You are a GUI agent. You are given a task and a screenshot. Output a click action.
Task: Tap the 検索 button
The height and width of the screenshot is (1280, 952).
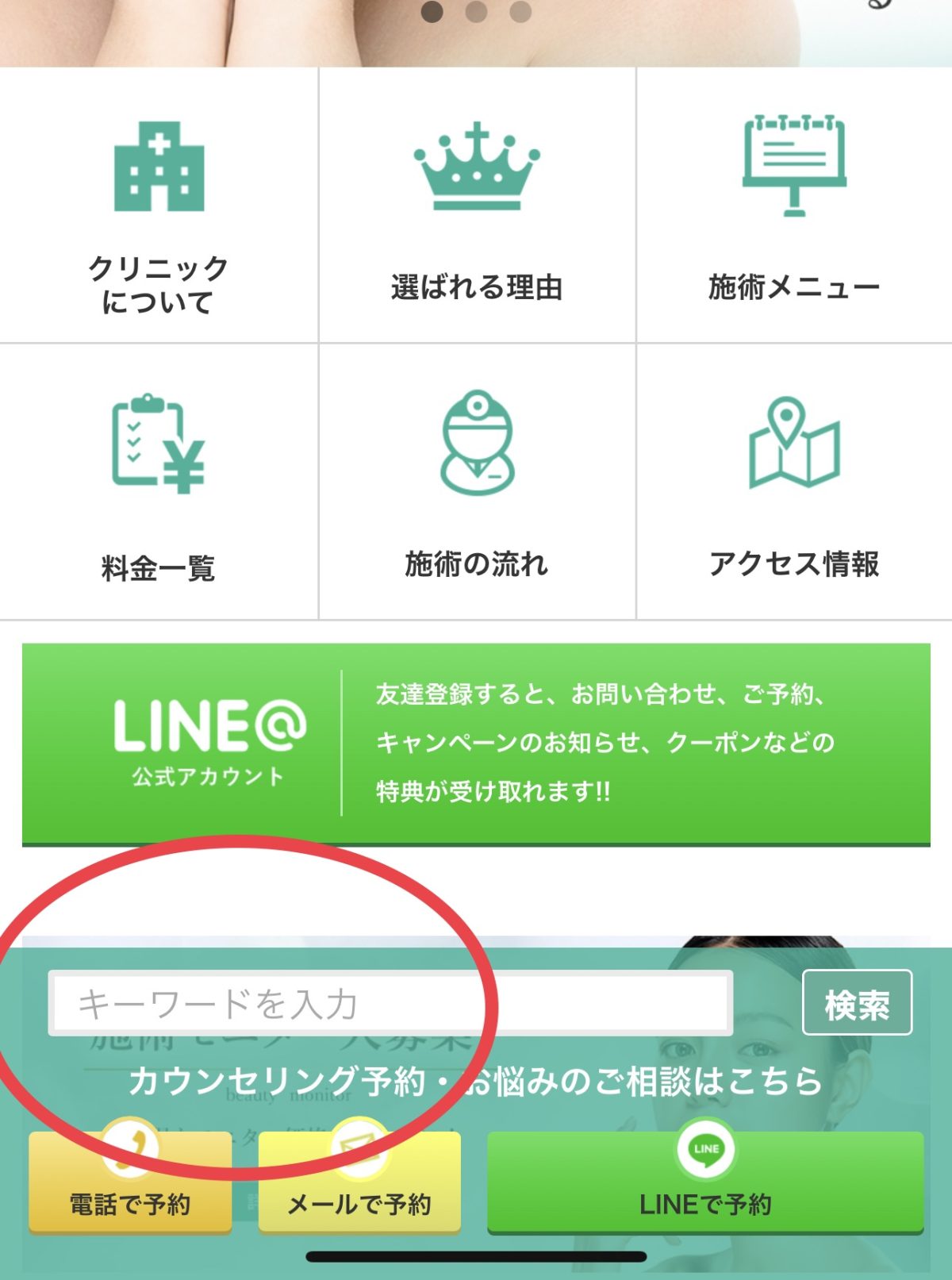857,1003
